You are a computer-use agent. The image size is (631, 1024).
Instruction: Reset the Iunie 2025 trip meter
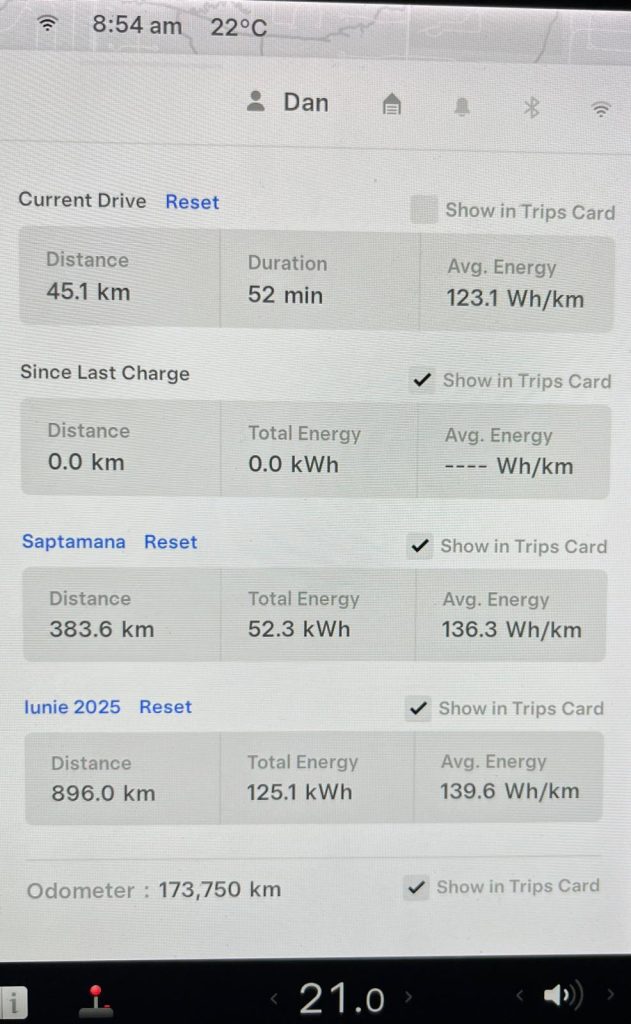165,707
